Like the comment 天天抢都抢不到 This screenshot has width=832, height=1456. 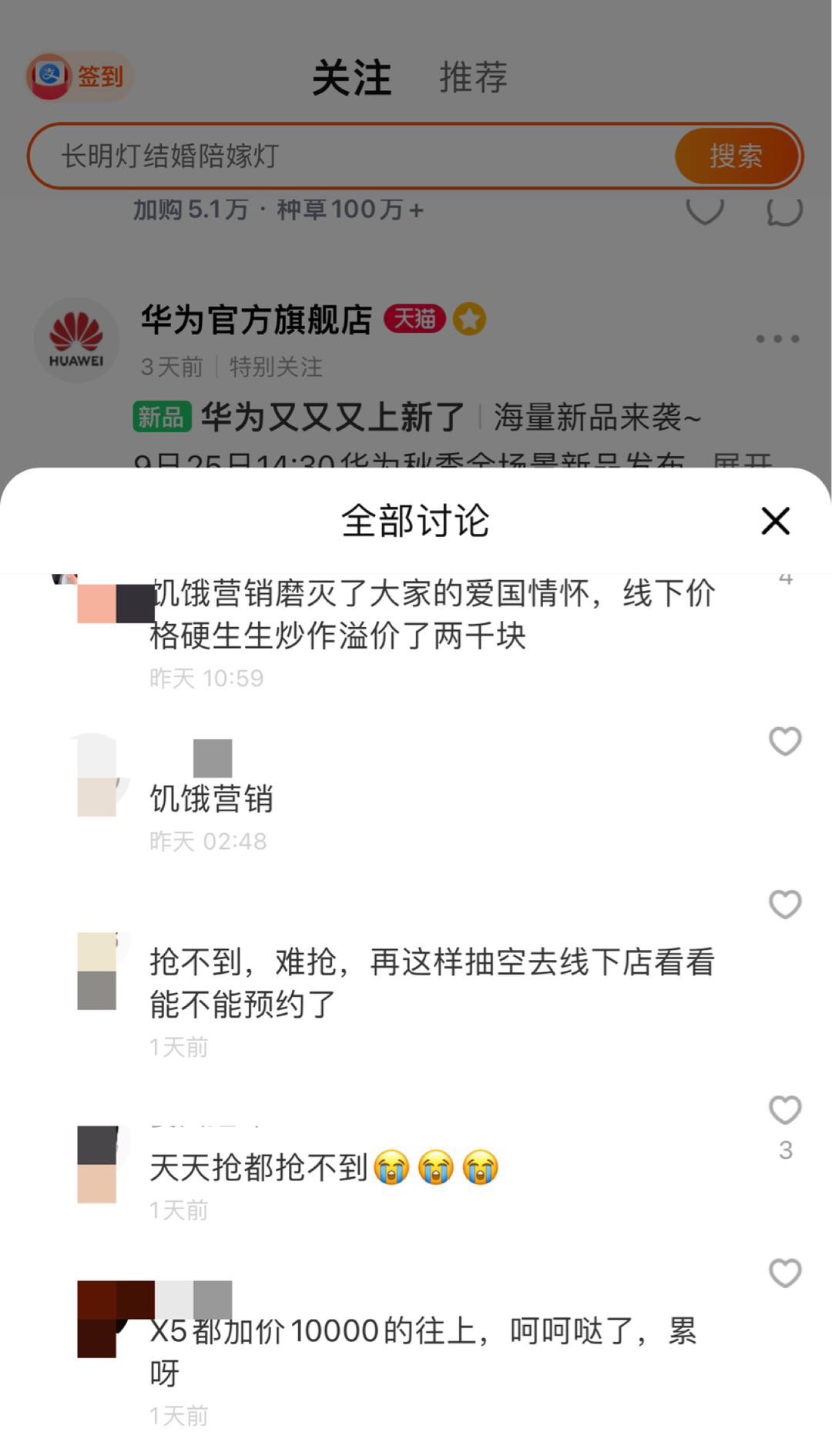click(785, 1110)
